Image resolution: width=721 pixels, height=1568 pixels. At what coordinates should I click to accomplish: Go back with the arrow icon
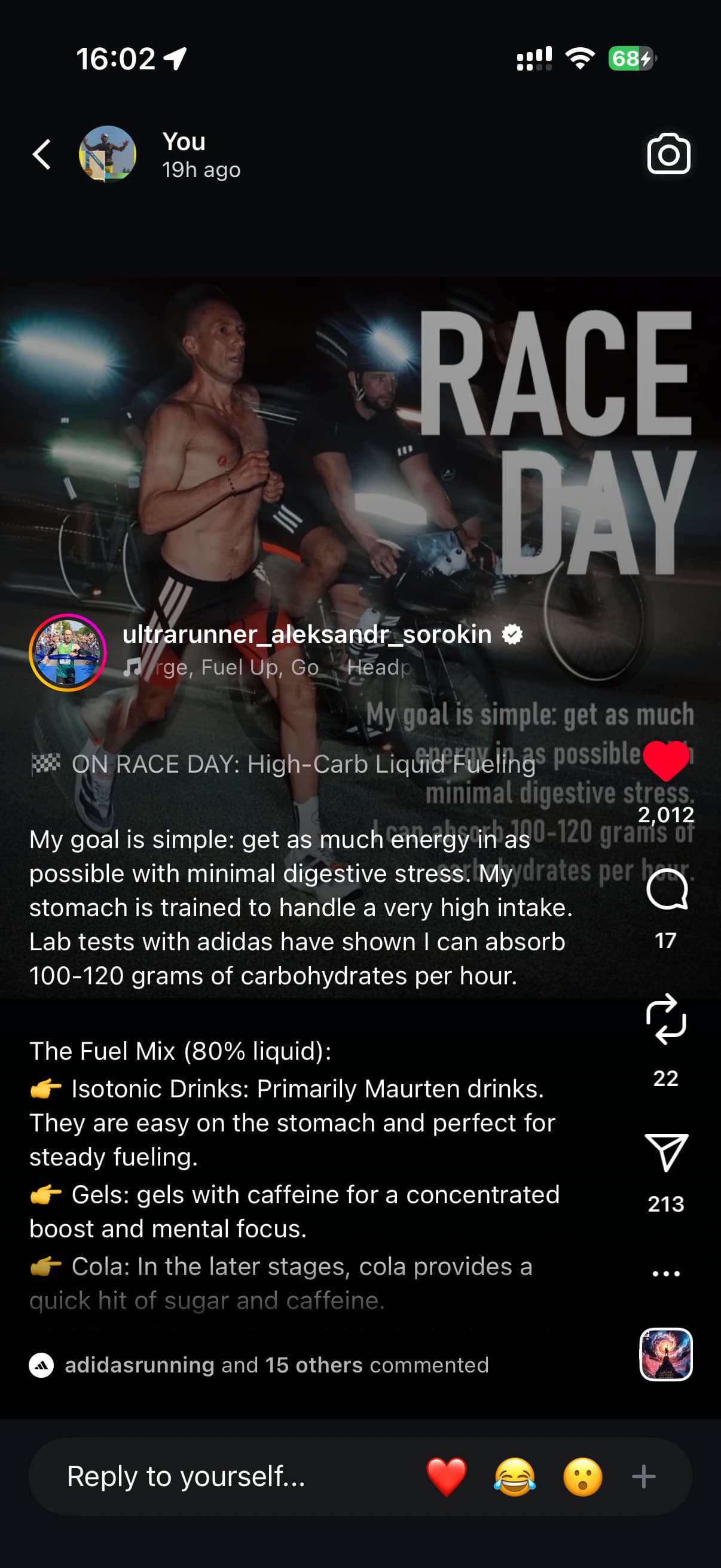pyautogui.click(x=41, y=154)
